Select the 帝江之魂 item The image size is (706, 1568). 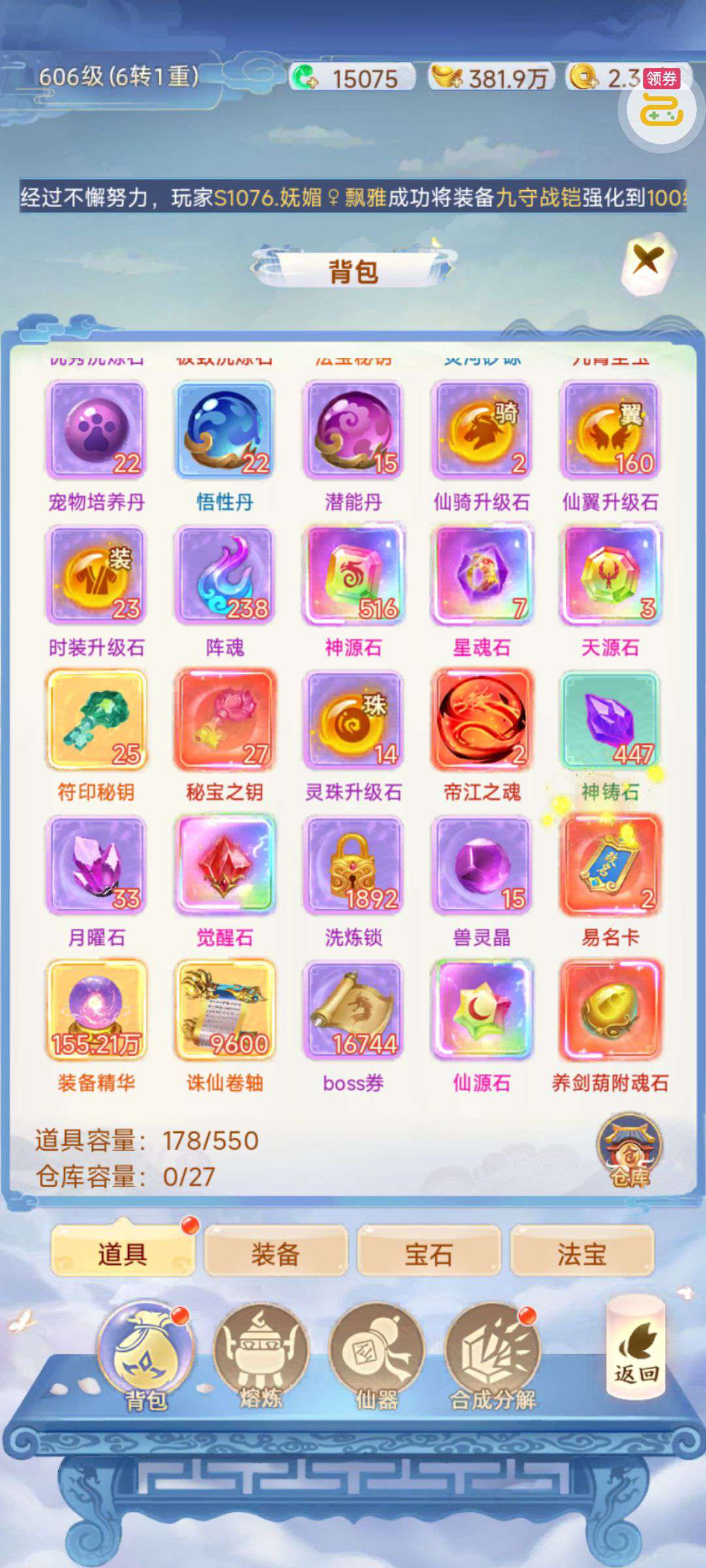[x=482, y=721]
